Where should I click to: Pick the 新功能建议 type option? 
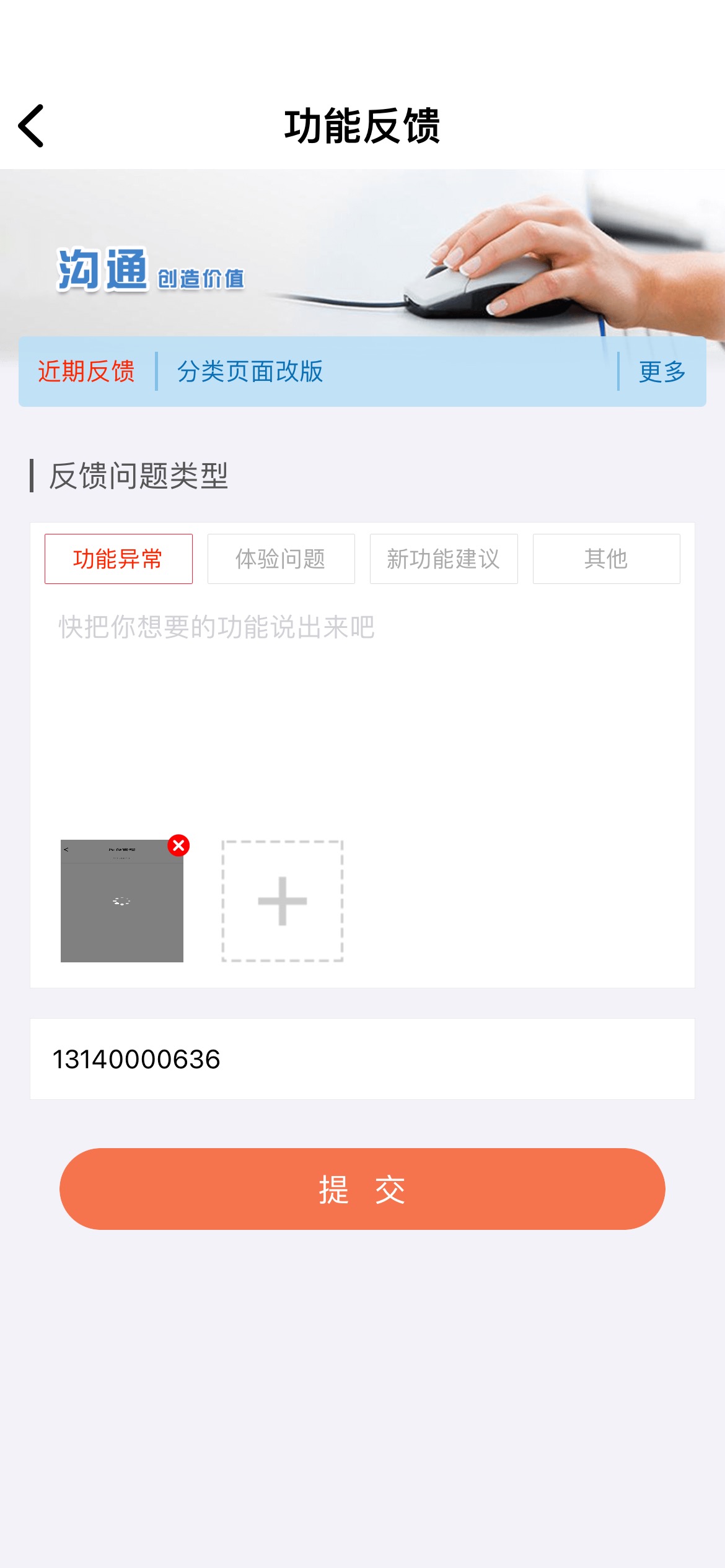[x=444, y=559]
